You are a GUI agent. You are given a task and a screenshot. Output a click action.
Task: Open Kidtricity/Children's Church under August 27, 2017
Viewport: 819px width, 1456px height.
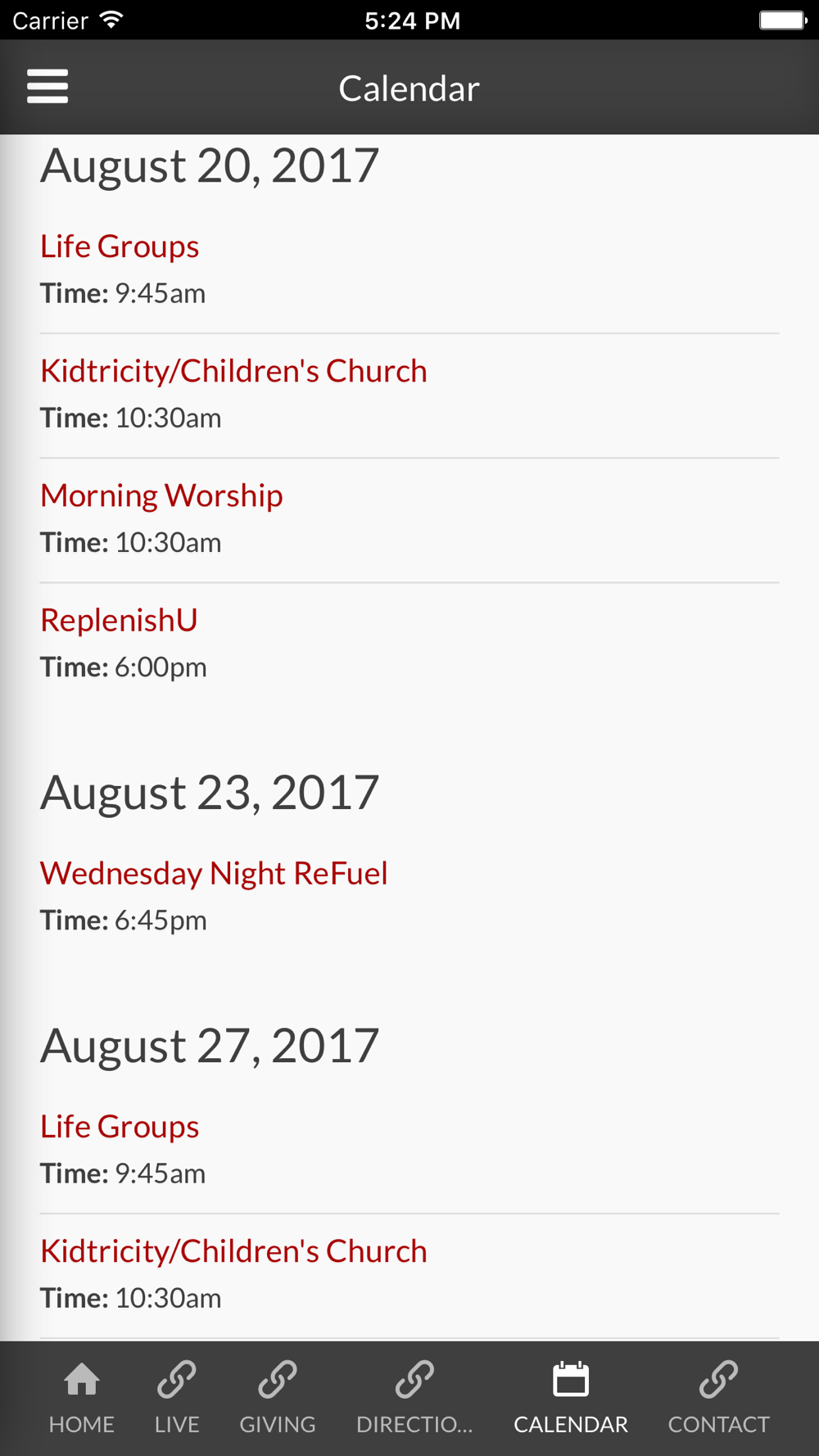(233, 1251)
